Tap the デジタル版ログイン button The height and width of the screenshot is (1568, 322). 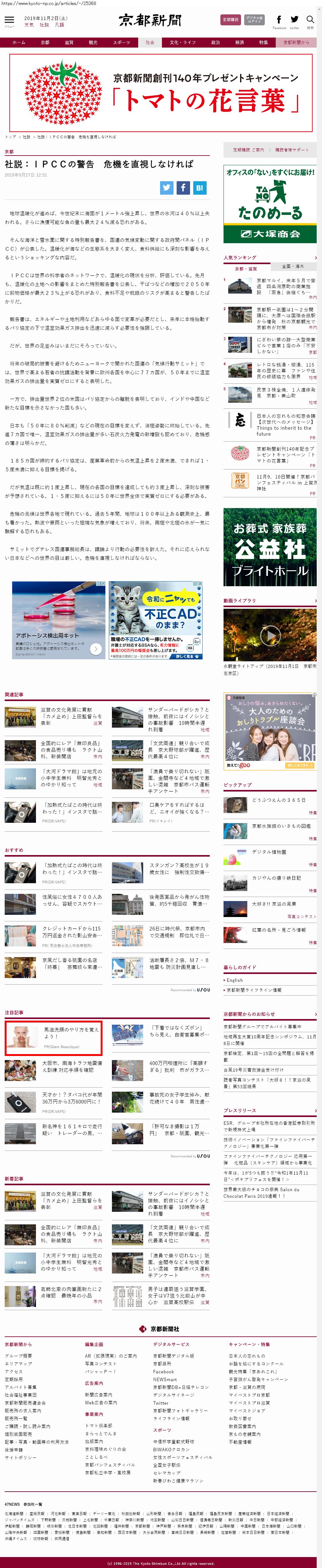tap(254, 19)
